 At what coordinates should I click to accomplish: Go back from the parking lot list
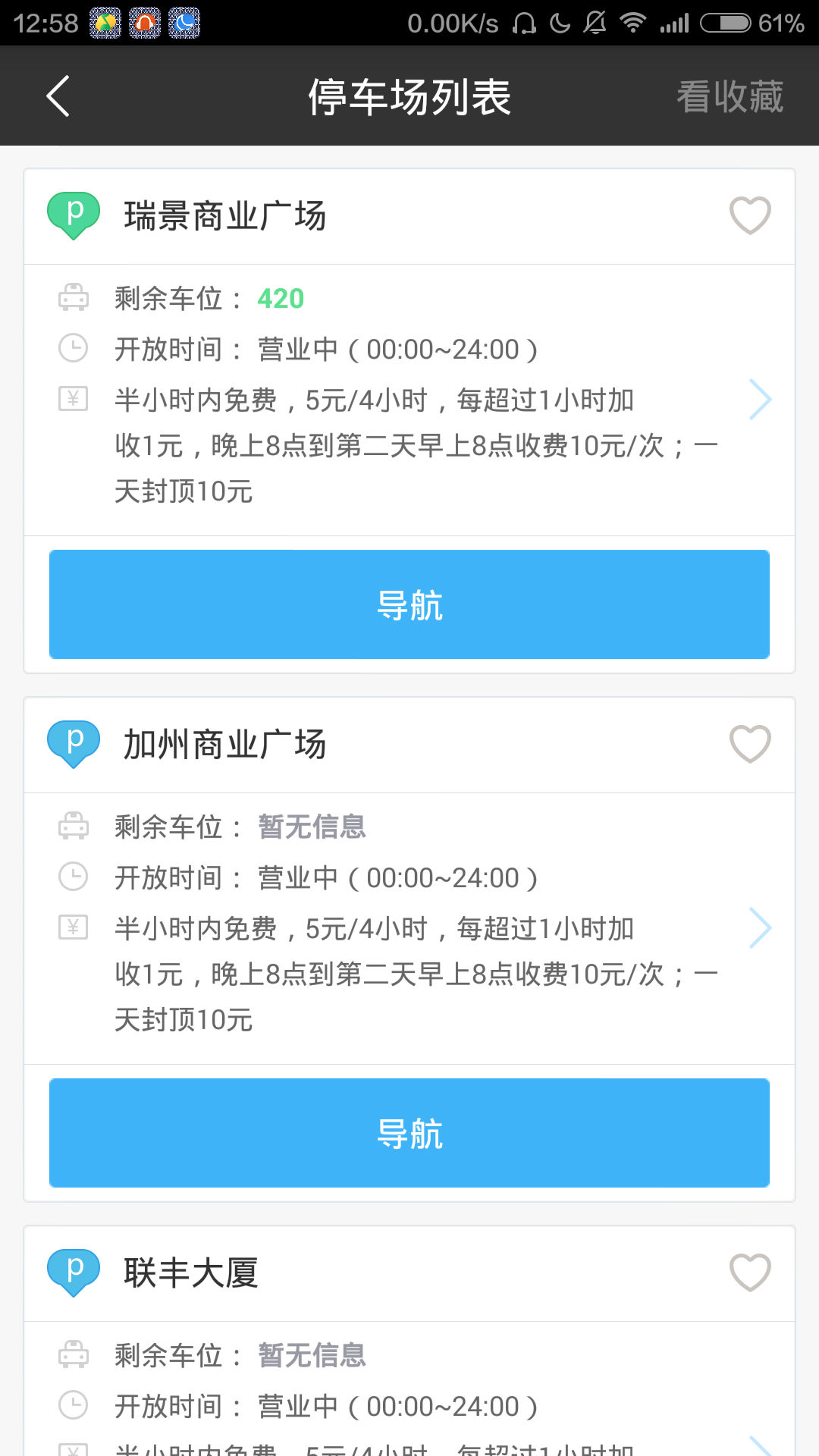point(58,96)
